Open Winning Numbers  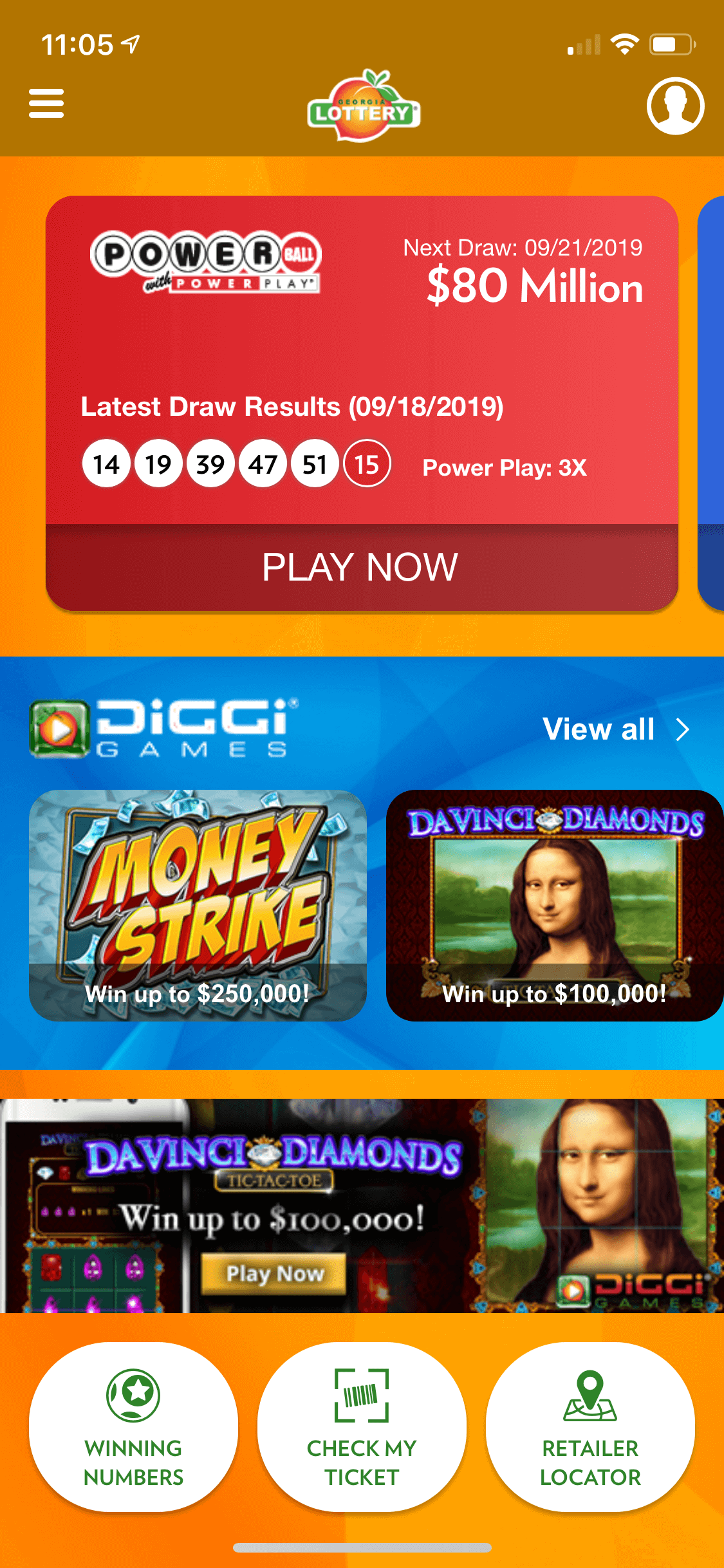(133, 1426)
